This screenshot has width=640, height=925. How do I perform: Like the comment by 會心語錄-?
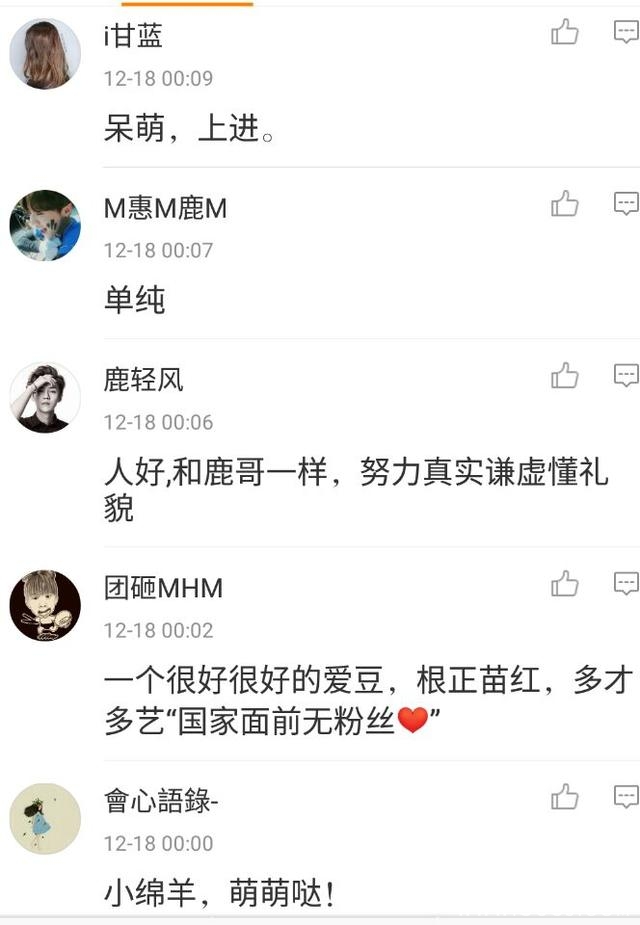tap(565, 797)
